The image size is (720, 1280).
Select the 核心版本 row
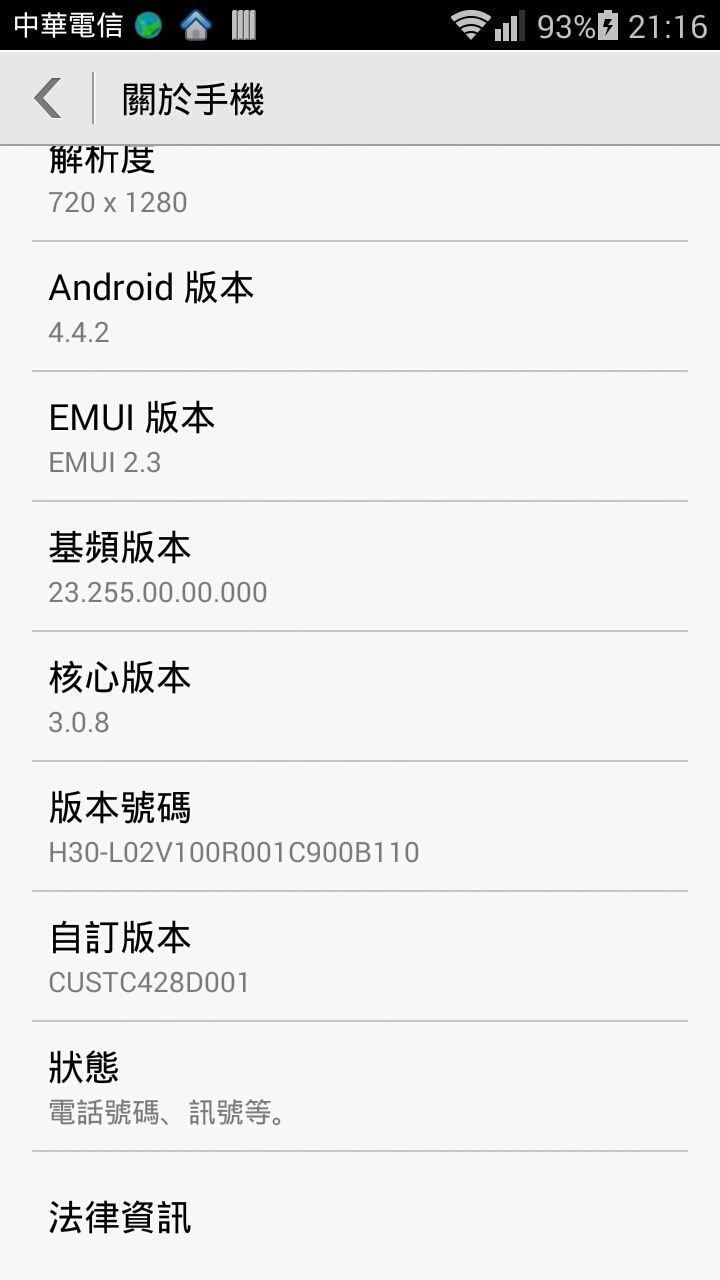pos(360,696)
